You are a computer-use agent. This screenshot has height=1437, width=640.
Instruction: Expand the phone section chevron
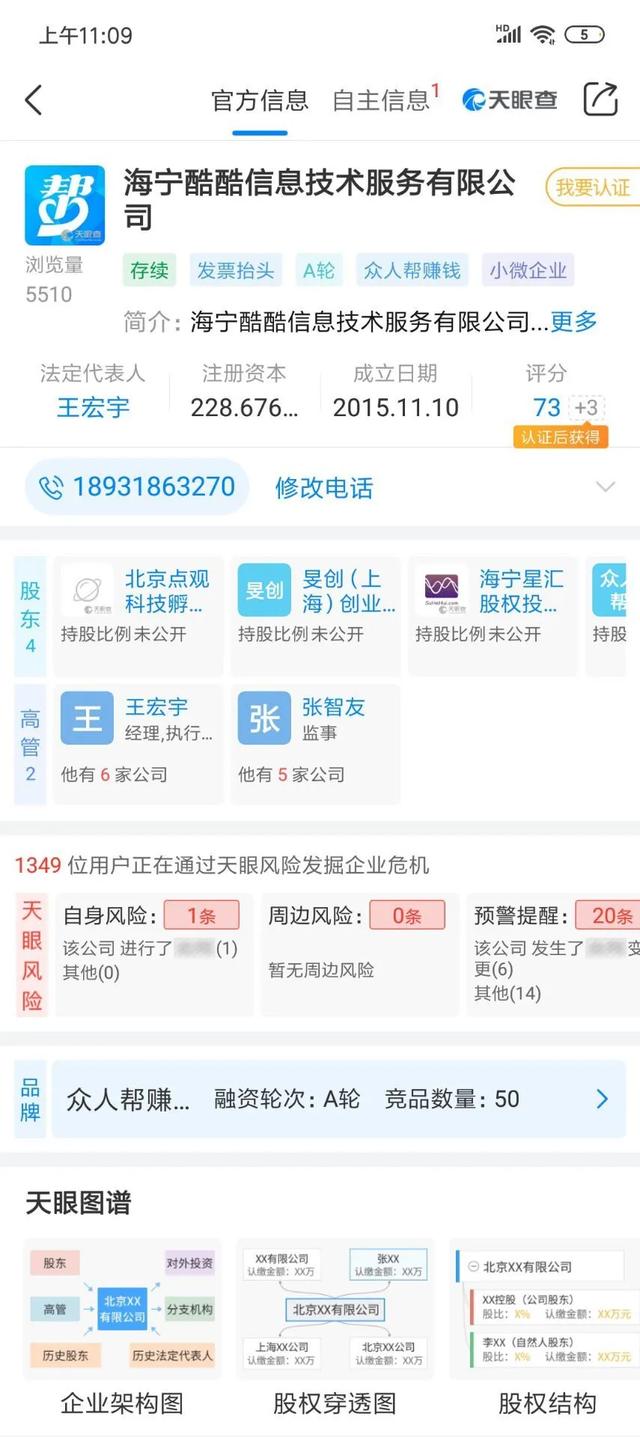coord(605,487)
